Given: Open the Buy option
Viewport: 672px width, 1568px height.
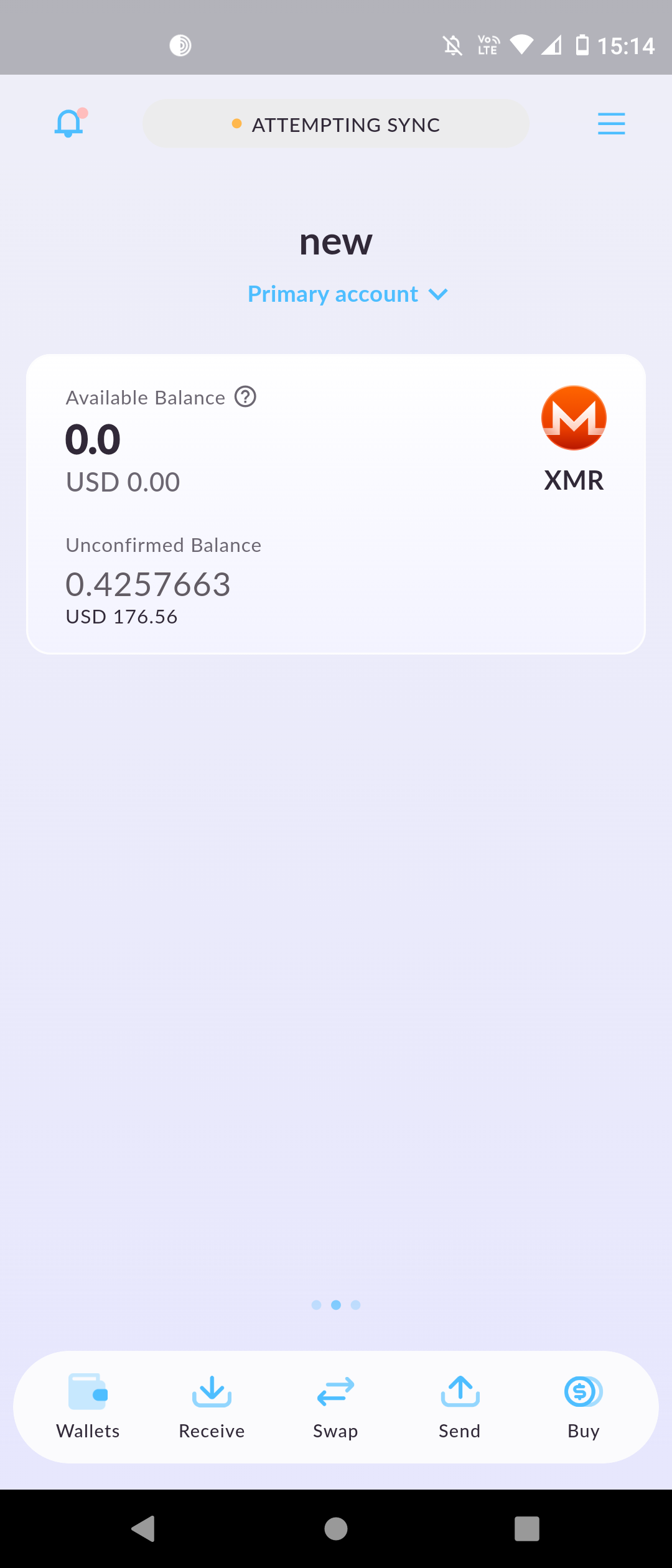Looking at the screenshot, I should click(x=583, y=1407).
